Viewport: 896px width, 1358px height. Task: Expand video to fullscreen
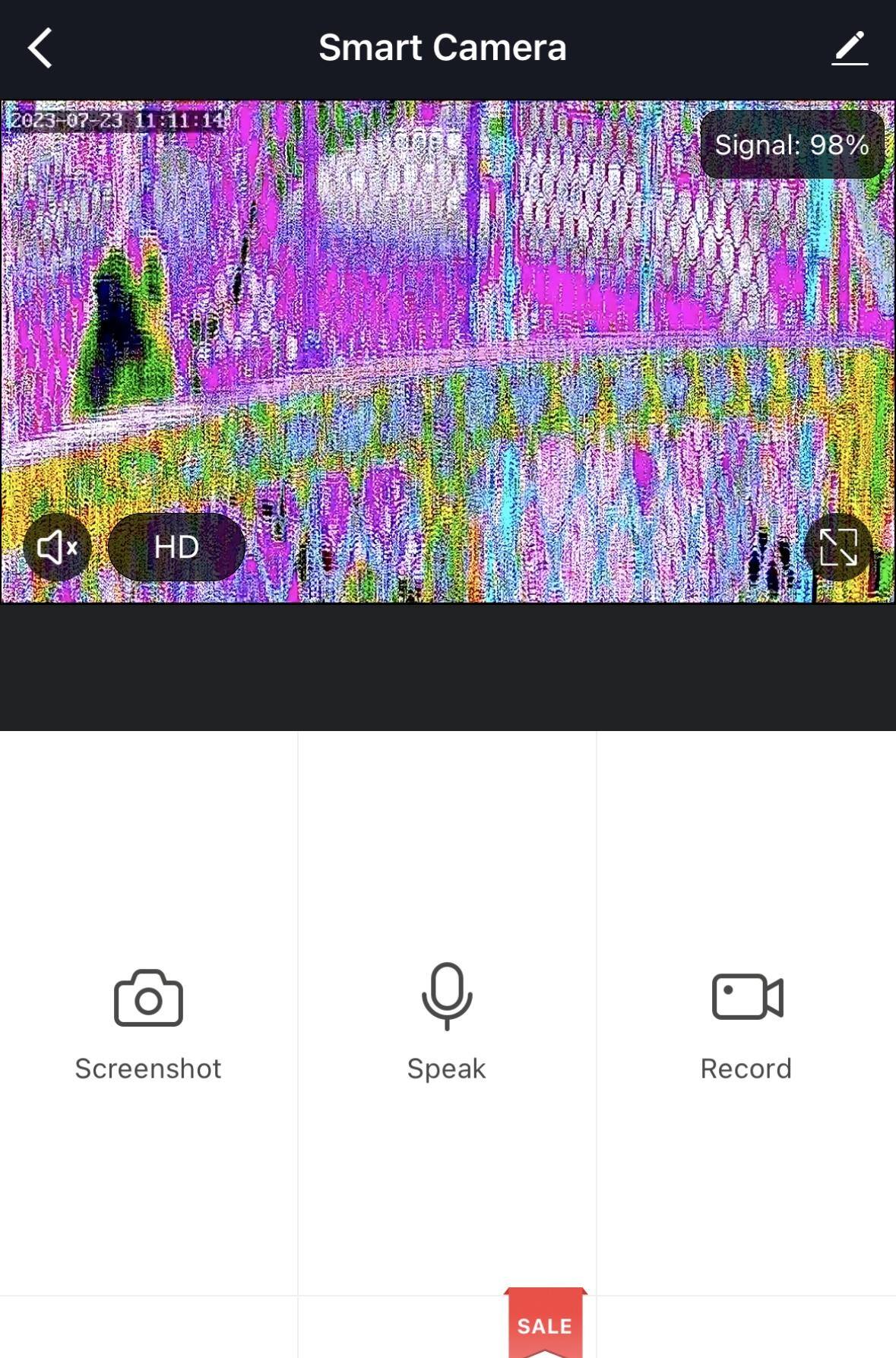837,547
